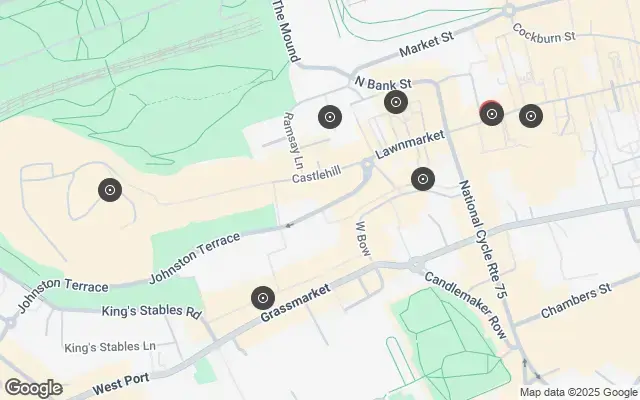This screenshot has width=640, height=400.
Task: Tap the marker right of the red-highlighted one
Action: pyautogui.click(x=530, y=116)
